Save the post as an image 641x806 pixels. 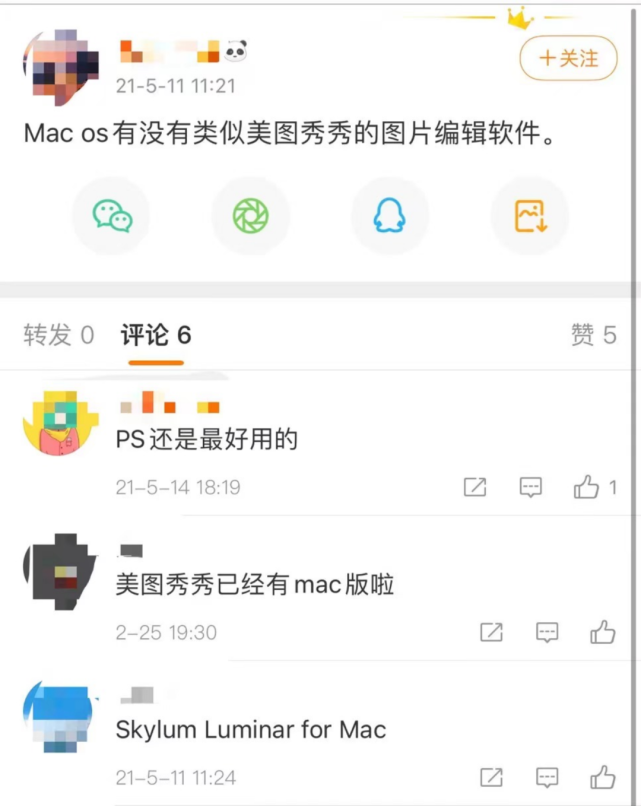click(x=529, y=216)
